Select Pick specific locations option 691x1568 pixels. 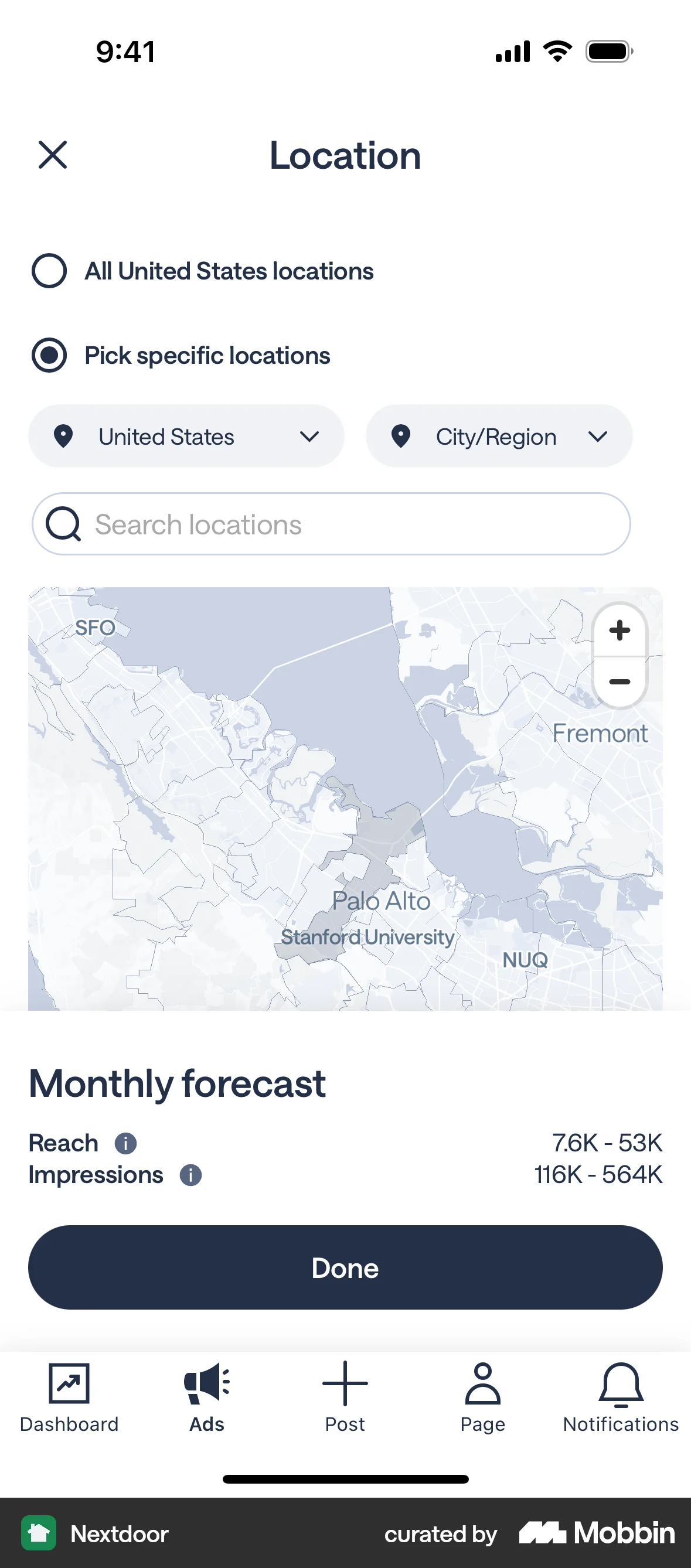(x=49, y=356)
